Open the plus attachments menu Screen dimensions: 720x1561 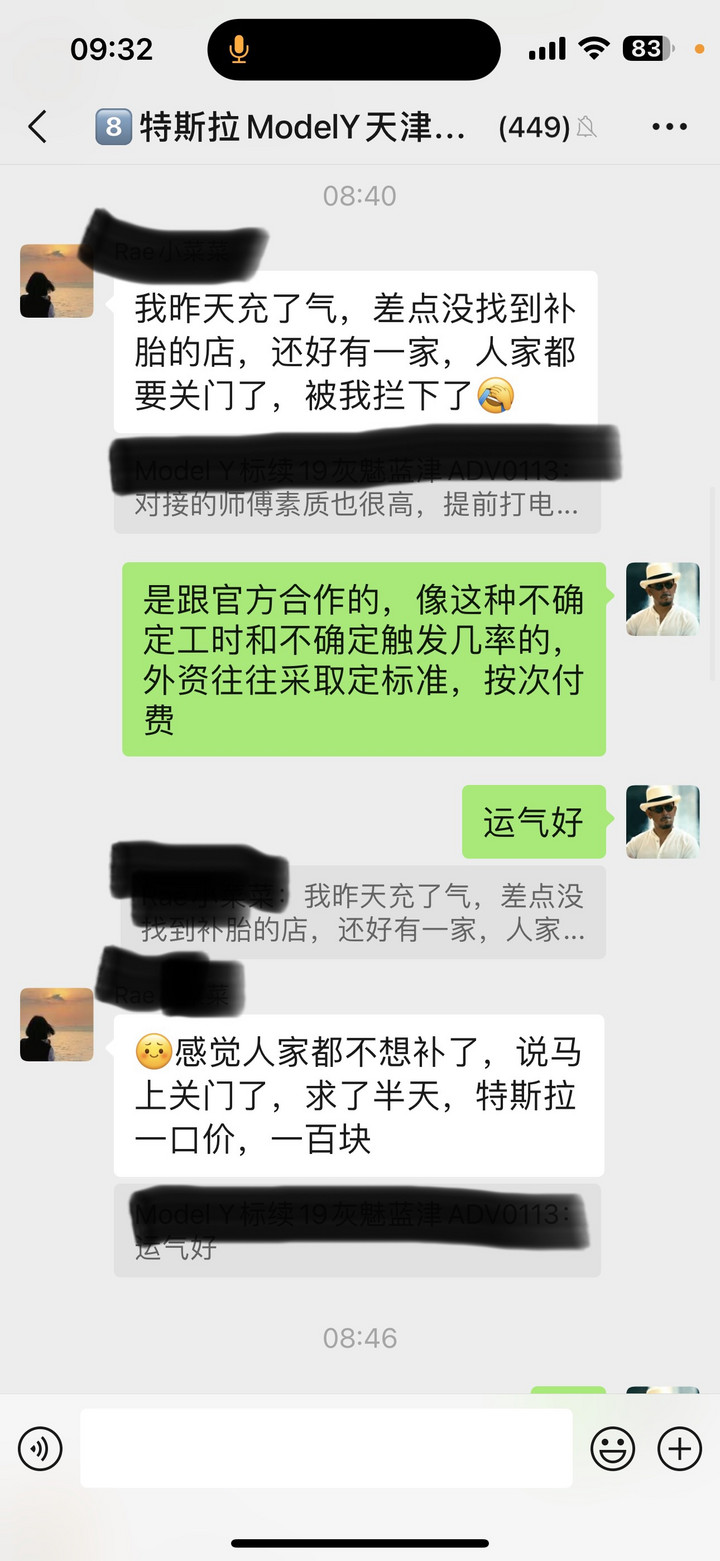(679, 1448)
